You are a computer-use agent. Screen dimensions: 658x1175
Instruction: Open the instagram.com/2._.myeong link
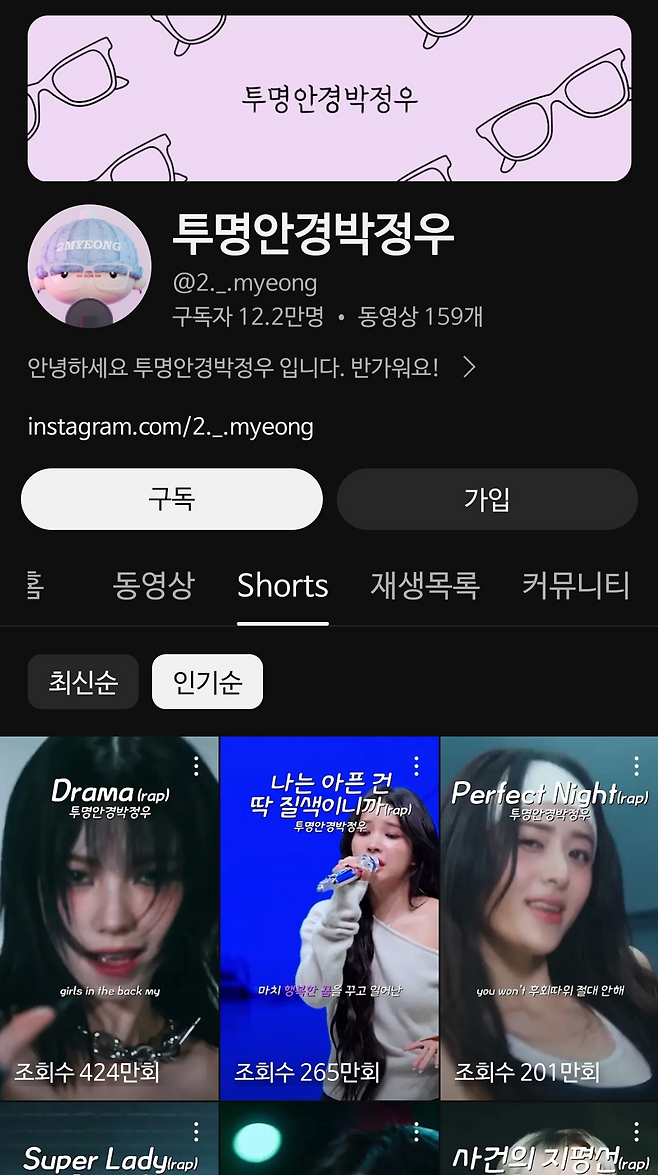click(x=171, y=427)
